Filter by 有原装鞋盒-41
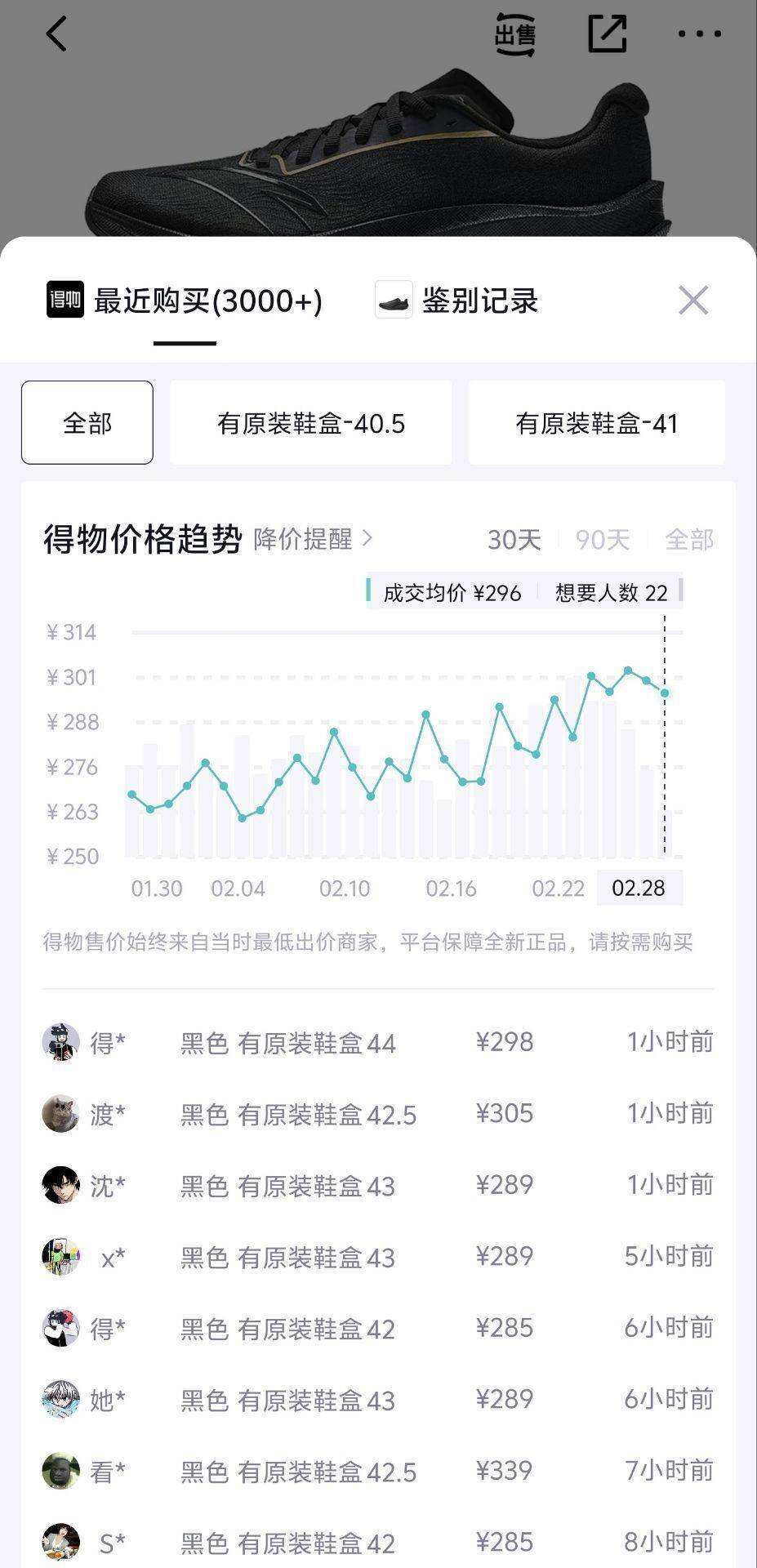 pos(596,423)
